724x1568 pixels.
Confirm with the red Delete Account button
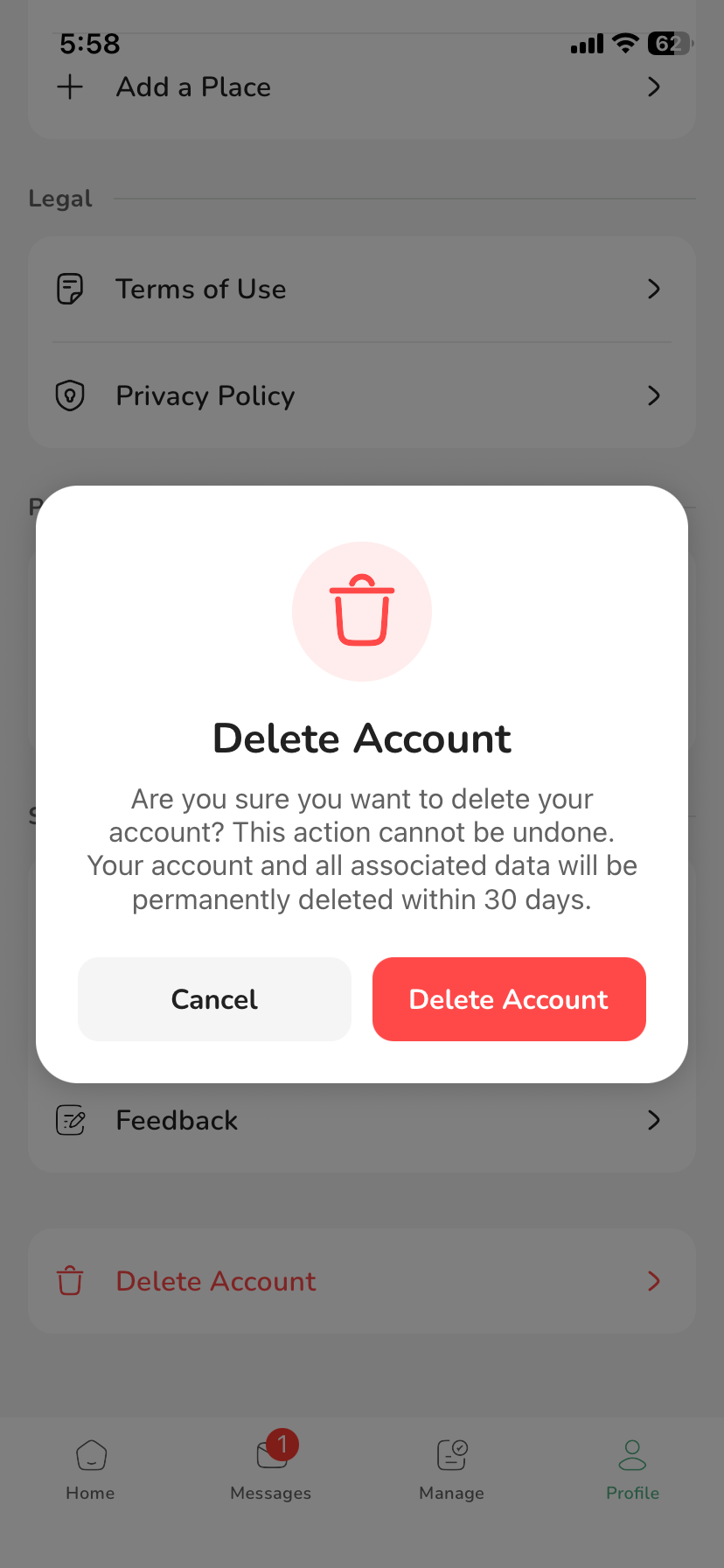click(x=509, y=999)
